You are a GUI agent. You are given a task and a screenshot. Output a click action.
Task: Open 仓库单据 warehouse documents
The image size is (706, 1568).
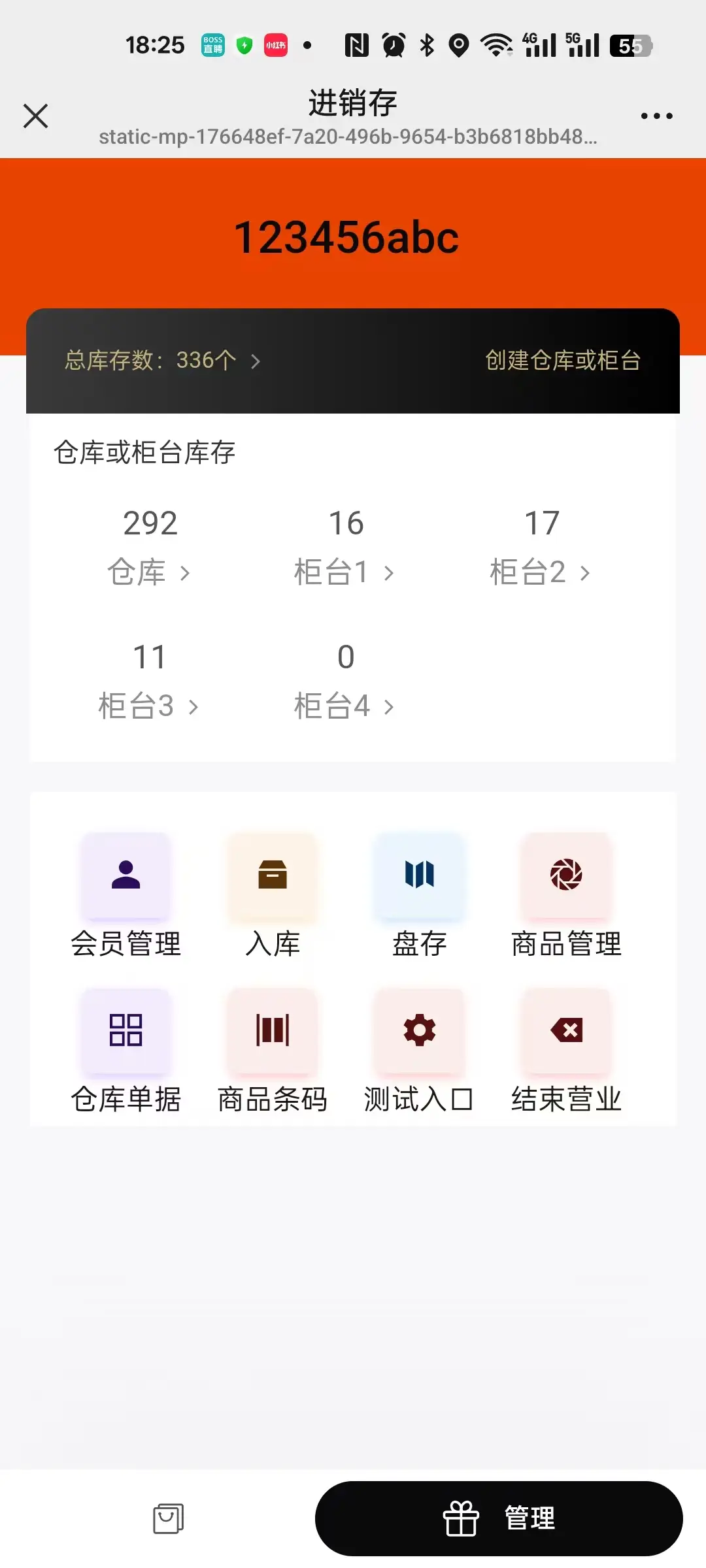(x=126, y=1051)
